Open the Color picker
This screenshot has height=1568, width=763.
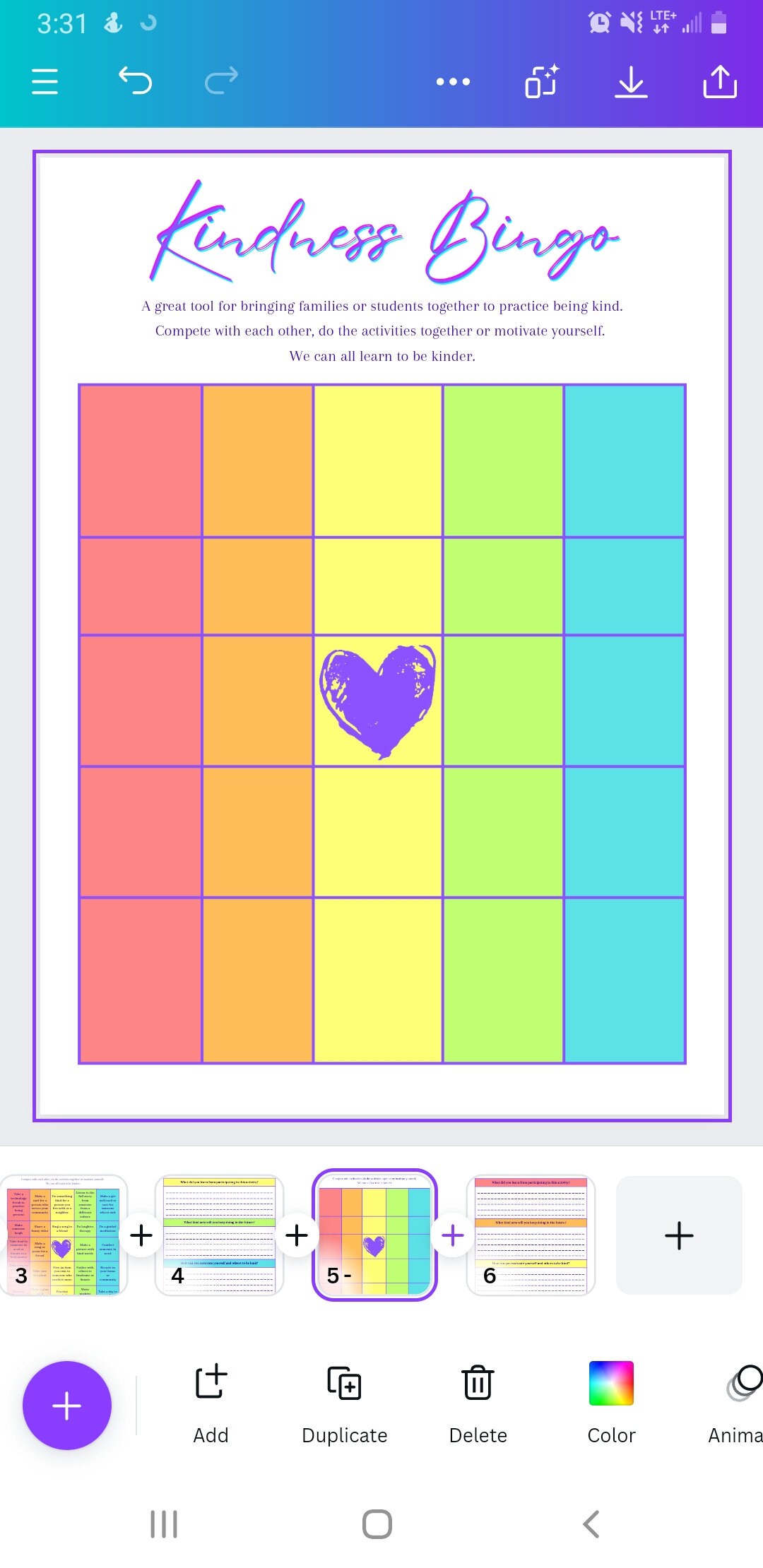611,1402
